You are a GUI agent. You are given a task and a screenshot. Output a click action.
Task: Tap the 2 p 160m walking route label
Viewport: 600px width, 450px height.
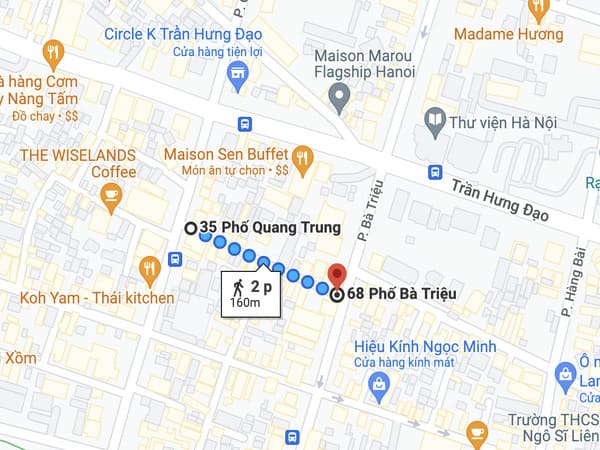(x=250, y=292)
